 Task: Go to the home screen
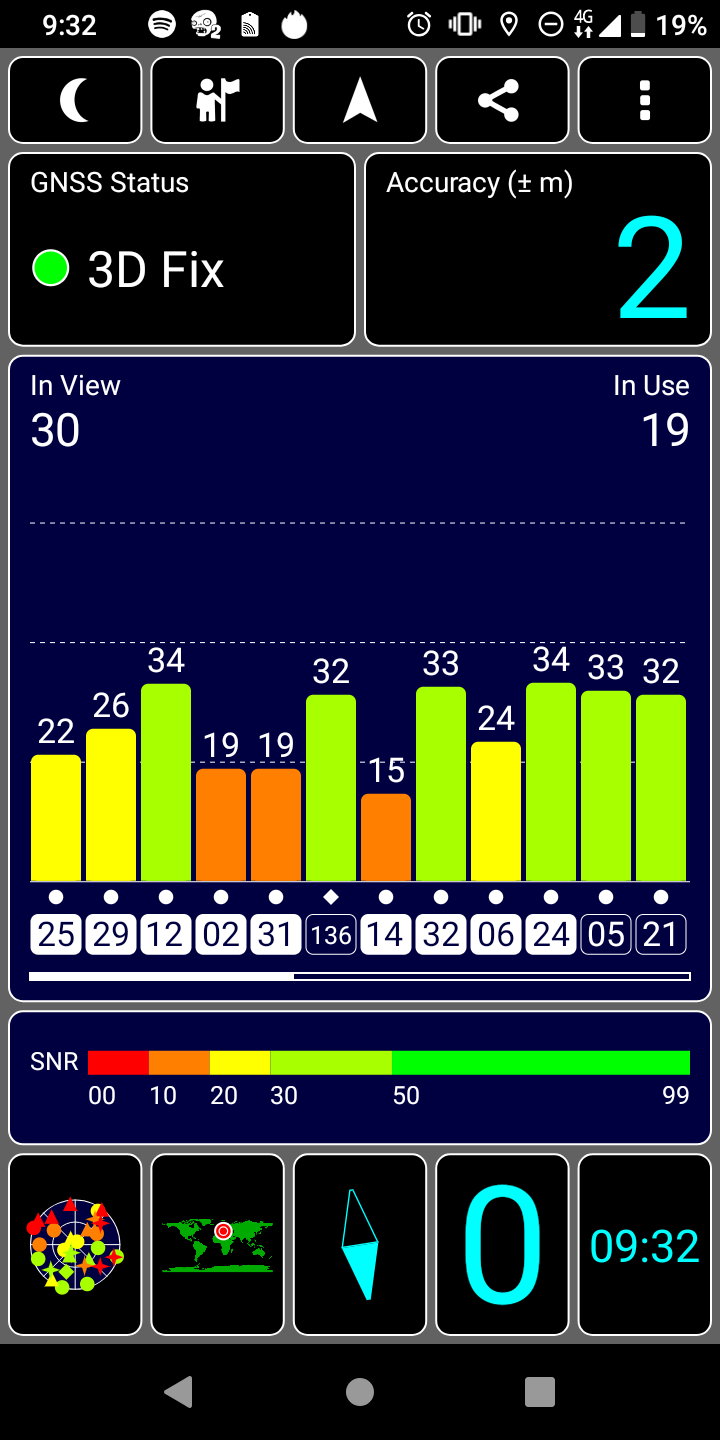pos(360,1391)
